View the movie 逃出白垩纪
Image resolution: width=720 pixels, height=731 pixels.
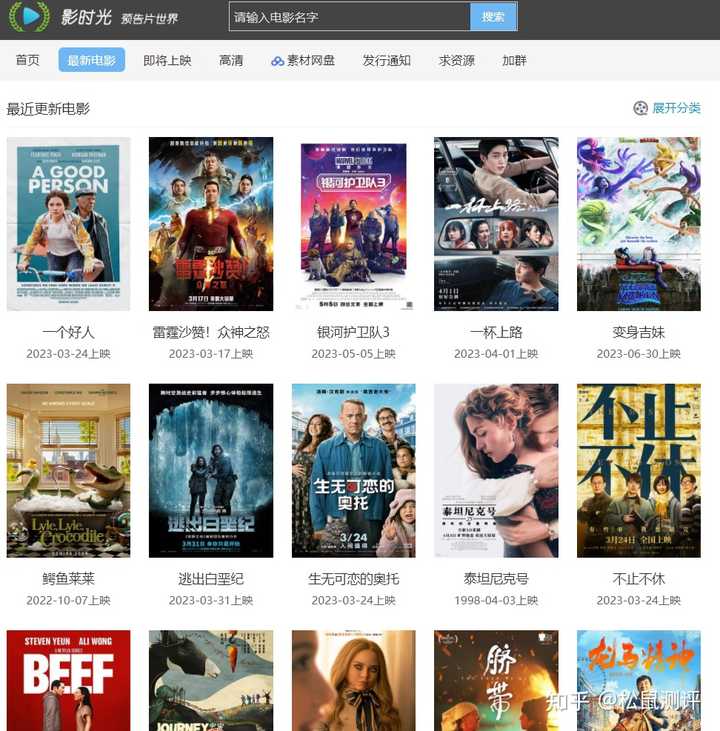(211, 470)
